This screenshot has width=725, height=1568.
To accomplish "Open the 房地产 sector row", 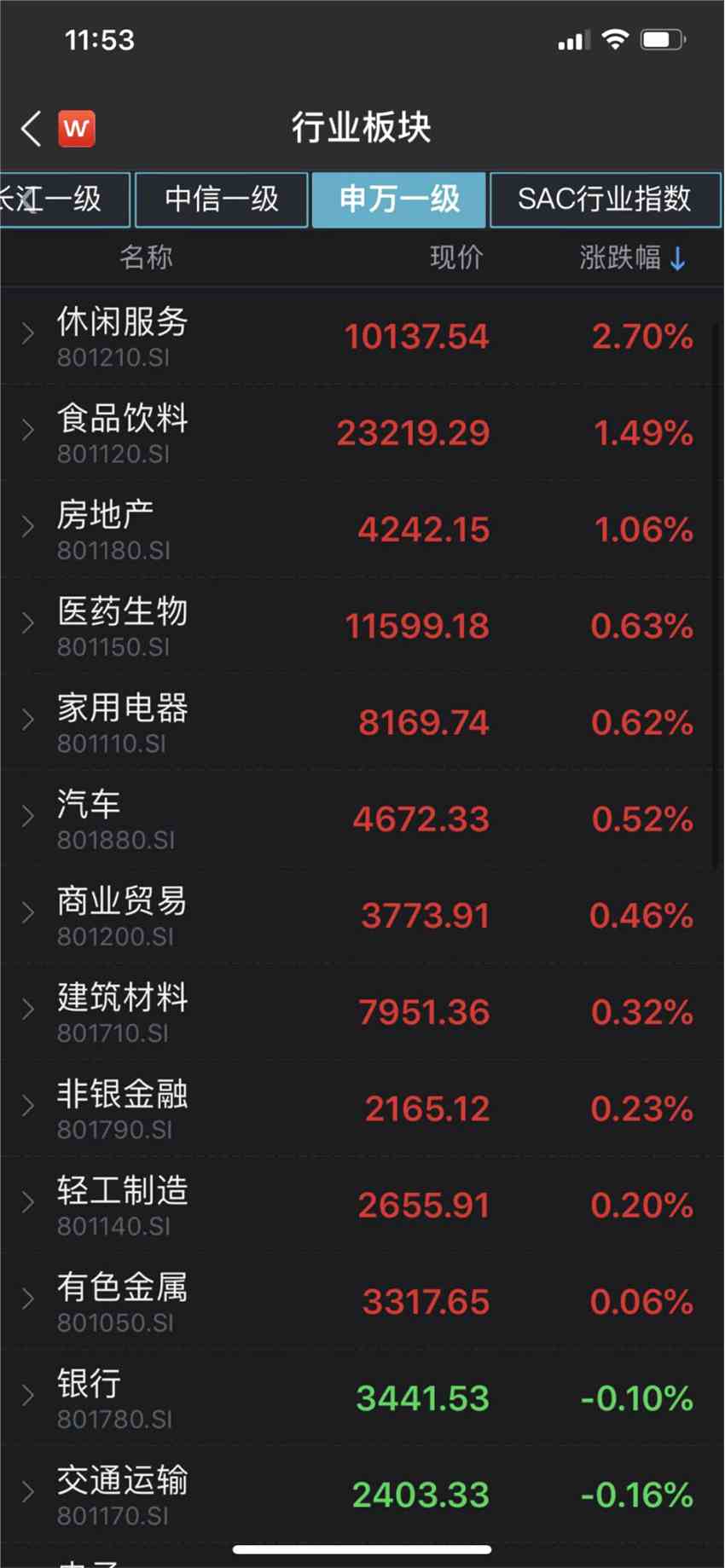I will tap(362, 529).
